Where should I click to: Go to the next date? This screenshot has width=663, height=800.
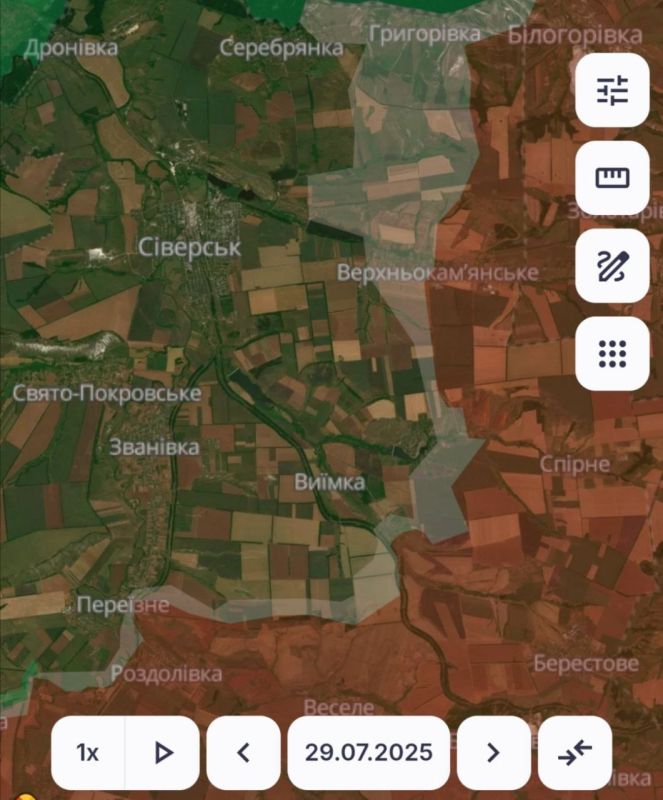pos(492,753)
